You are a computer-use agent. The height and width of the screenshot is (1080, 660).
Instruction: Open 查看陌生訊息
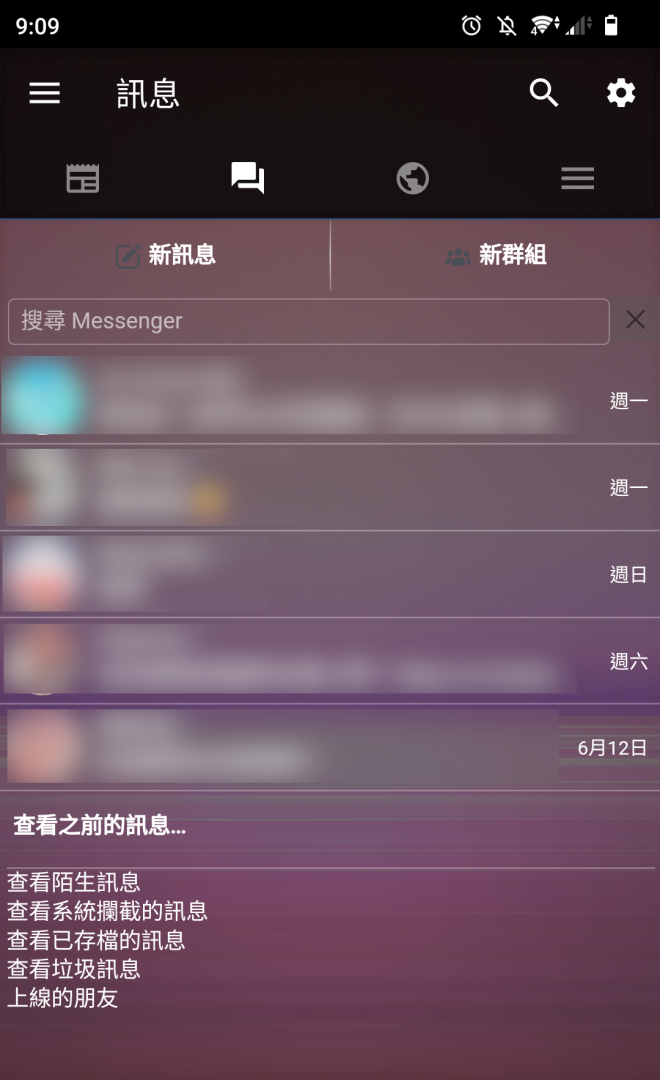[74, 882]
